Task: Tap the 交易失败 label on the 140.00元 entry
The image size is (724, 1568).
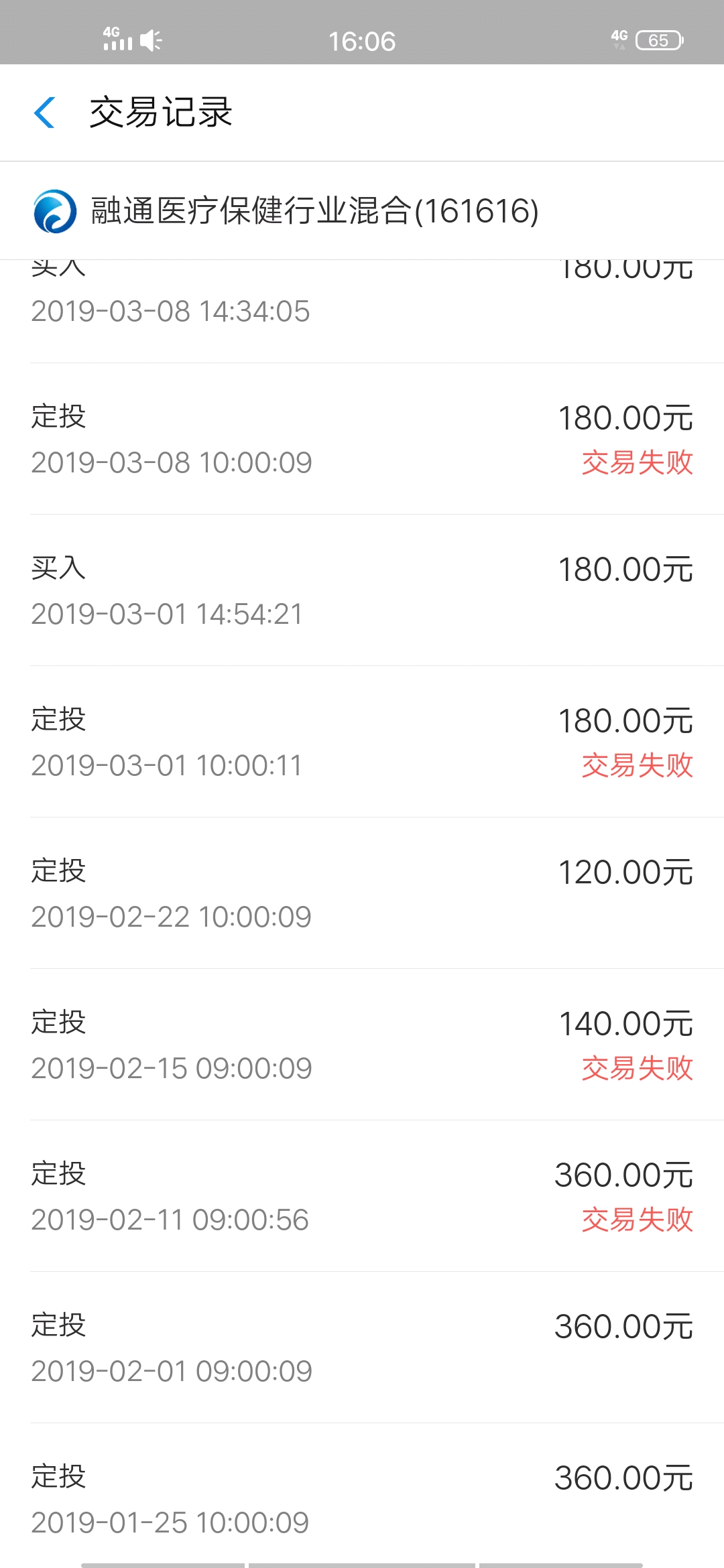Action: [x=638, y=1067]
